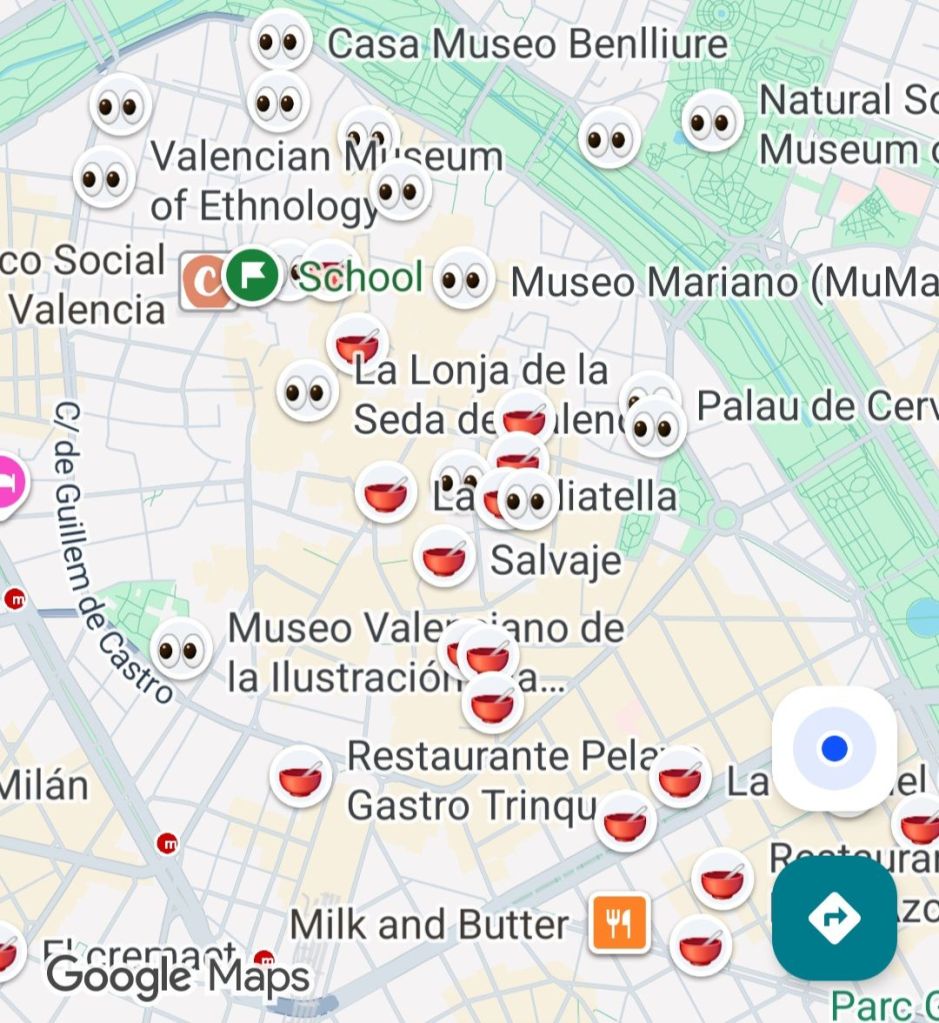Image resolution: width=939 pixels, height=1023 pixels.
Task: Open the Casa Museo Benlliure map pin
Action: 280,42
